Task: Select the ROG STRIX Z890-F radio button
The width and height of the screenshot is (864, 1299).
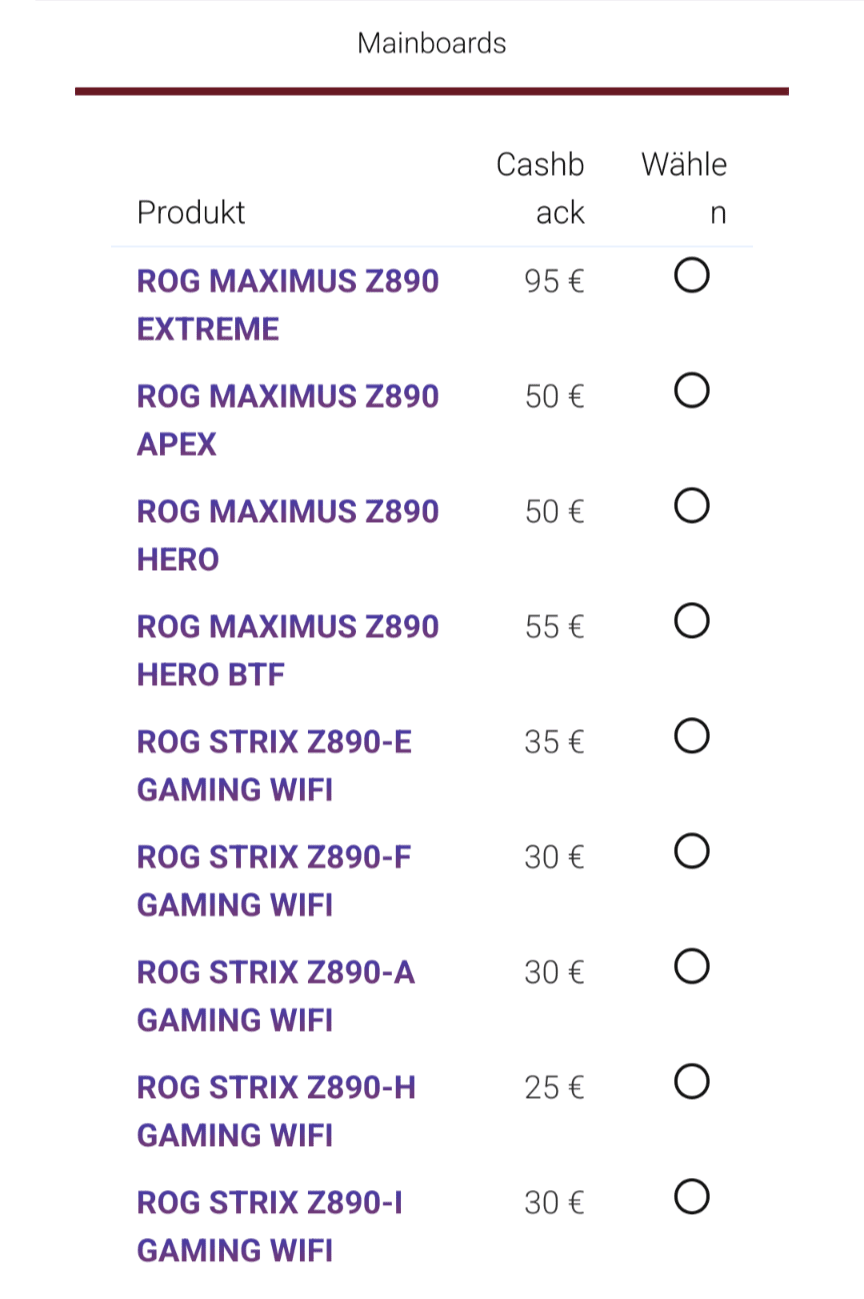Action: click(691, 851)
